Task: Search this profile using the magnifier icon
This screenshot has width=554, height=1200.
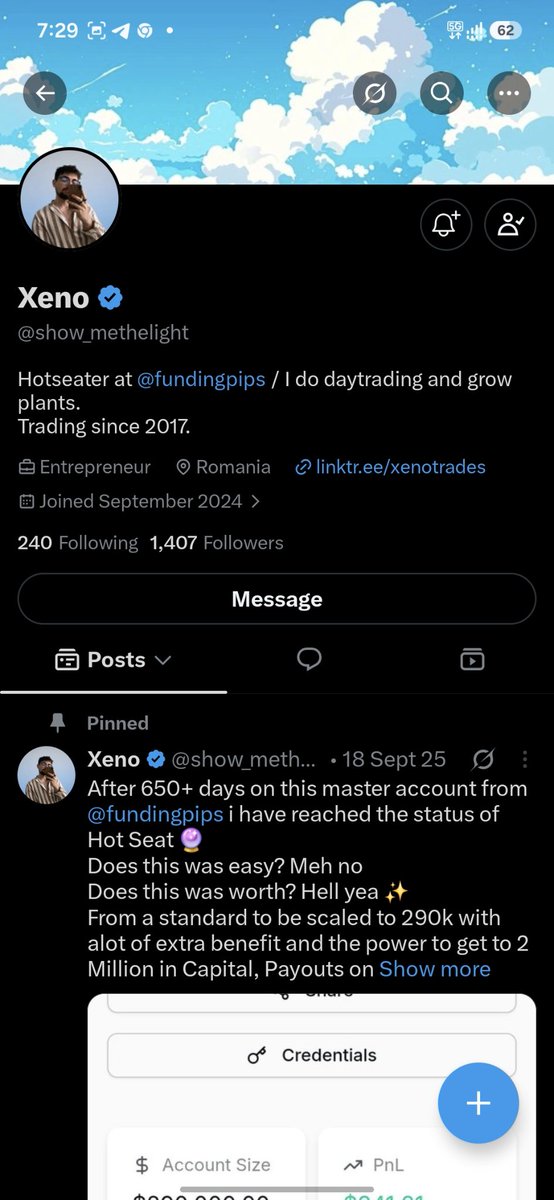Action: click(x=441, y=94)
